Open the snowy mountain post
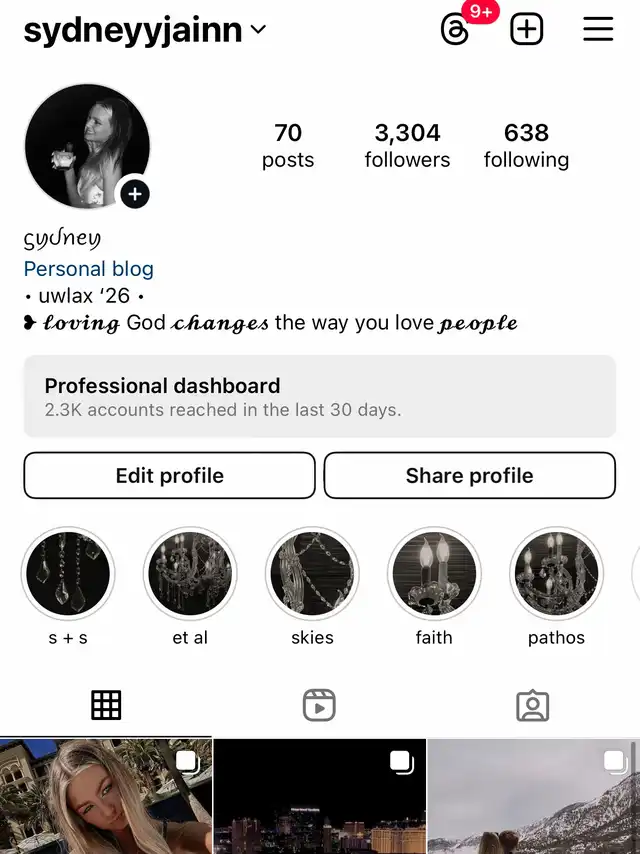 pos(533,798)
